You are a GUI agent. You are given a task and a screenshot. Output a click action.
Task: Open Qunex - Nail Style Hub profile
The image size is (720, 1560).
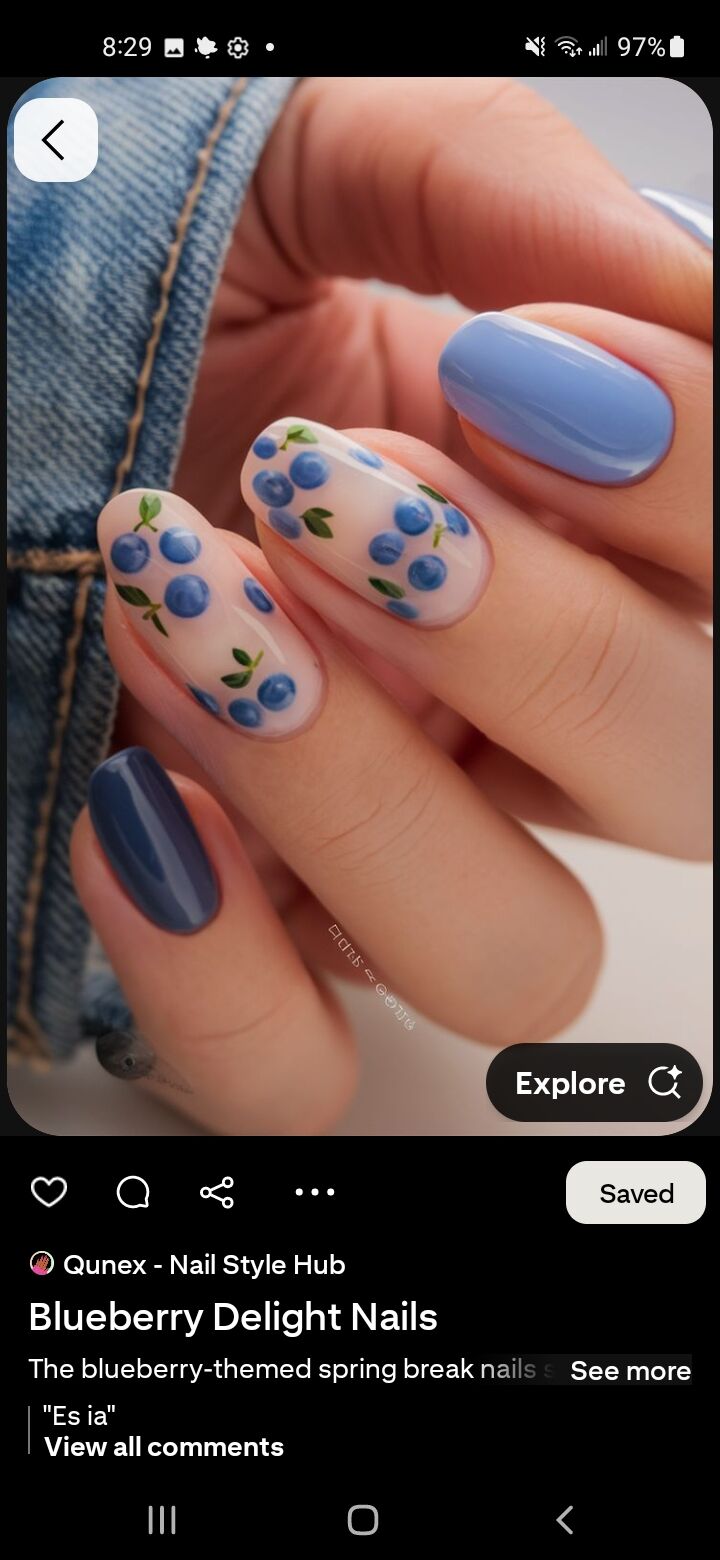pyautogui.click(x=187, y=1264)
